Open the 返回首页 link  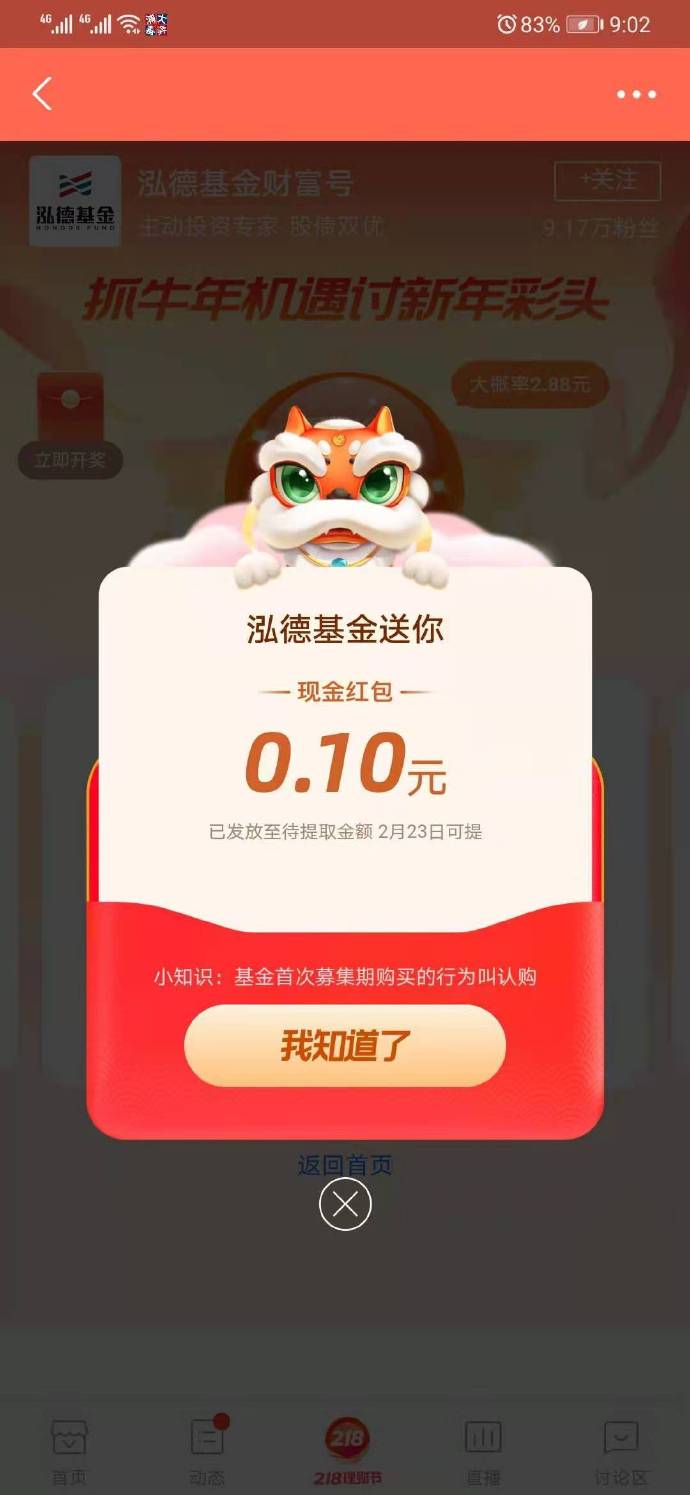pyautogui.click(x=345, y=1165)
